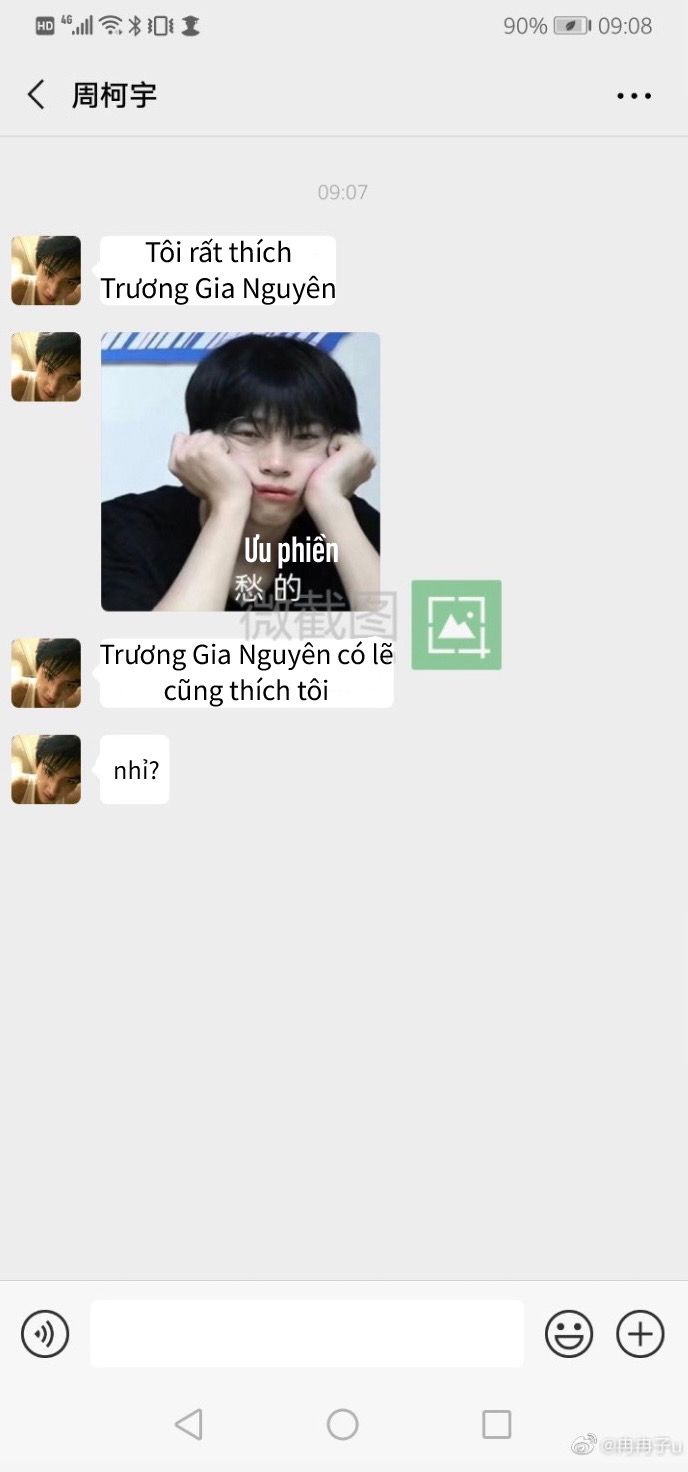Open the plus attachments menu
The width and height of the screenshot is (688, 1472).
pyautogui.click(x=640, y=1333)
